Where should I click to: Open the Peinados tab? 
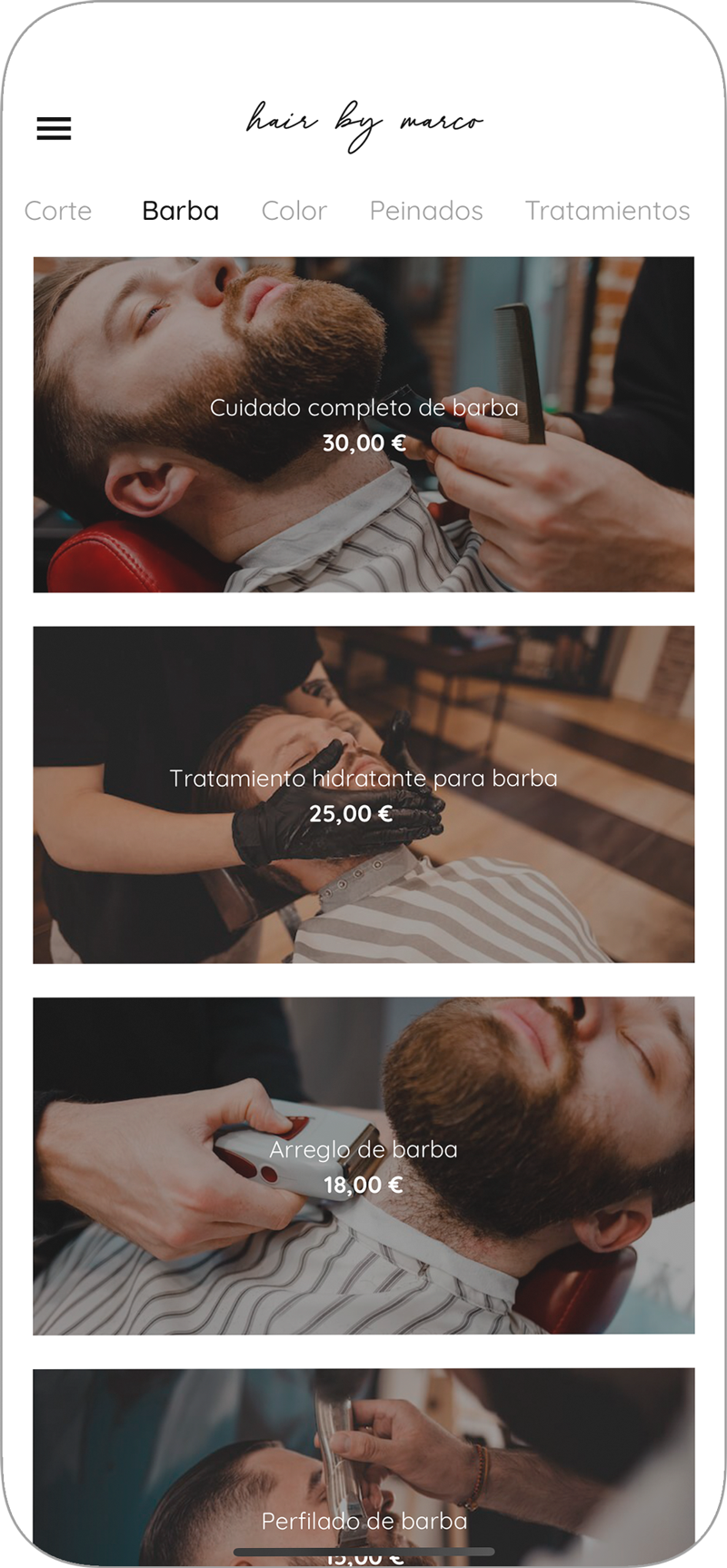click(425, 211)
